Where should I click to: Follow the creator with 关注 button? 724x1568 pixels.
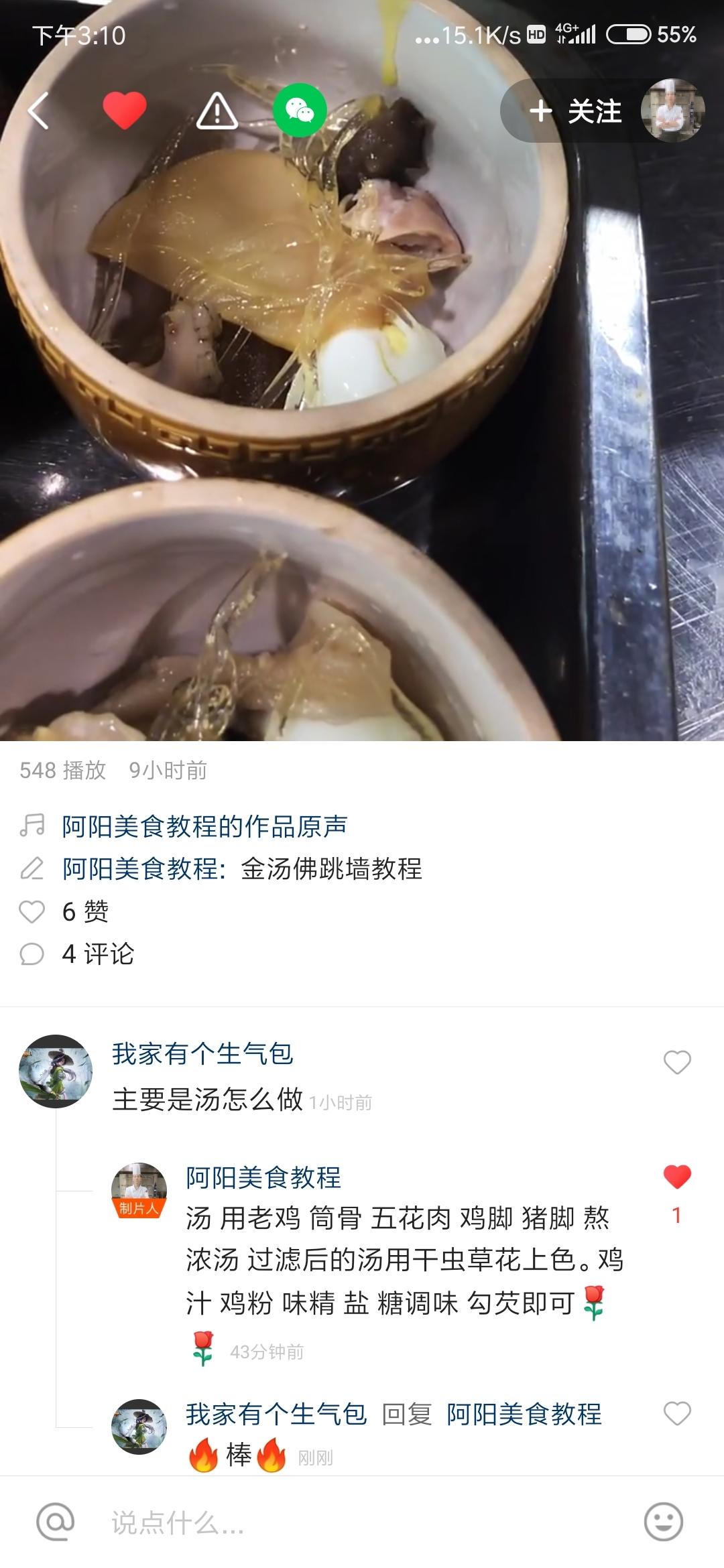(x=575, y=111)
